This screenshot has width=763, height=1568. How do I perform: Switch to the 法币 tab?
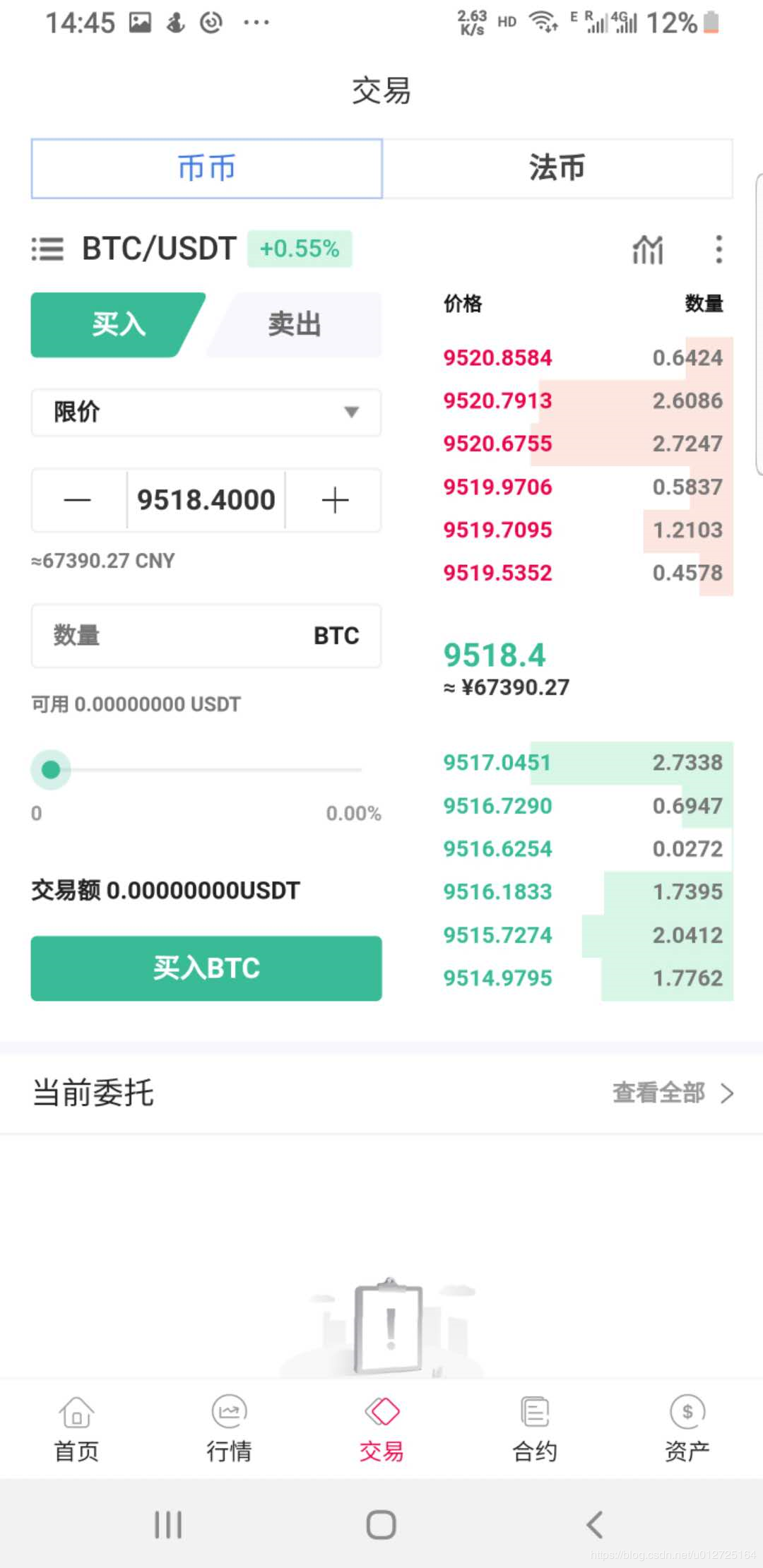click(x=557, y=168)
